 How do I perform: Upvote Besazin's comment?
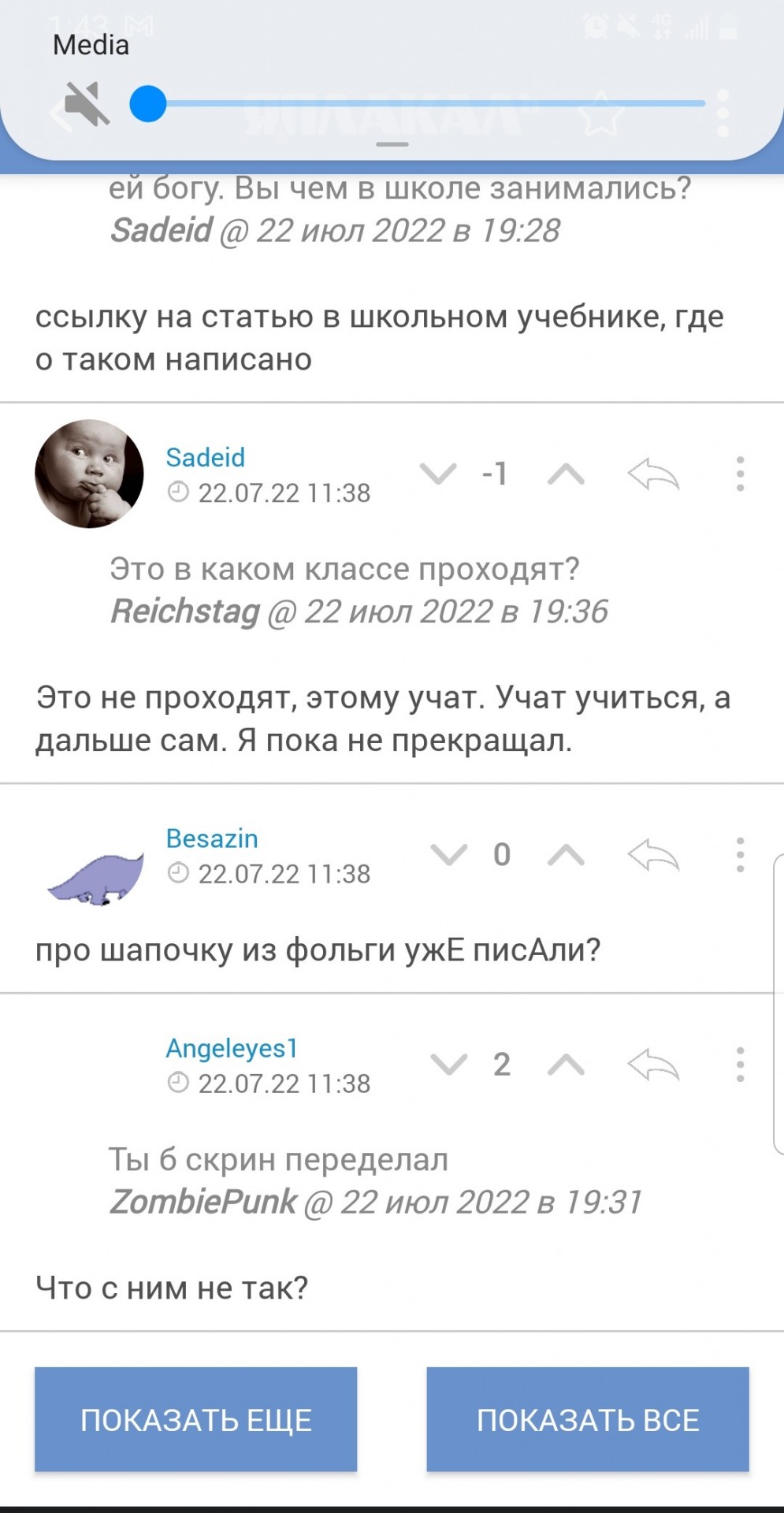point(566,855)
